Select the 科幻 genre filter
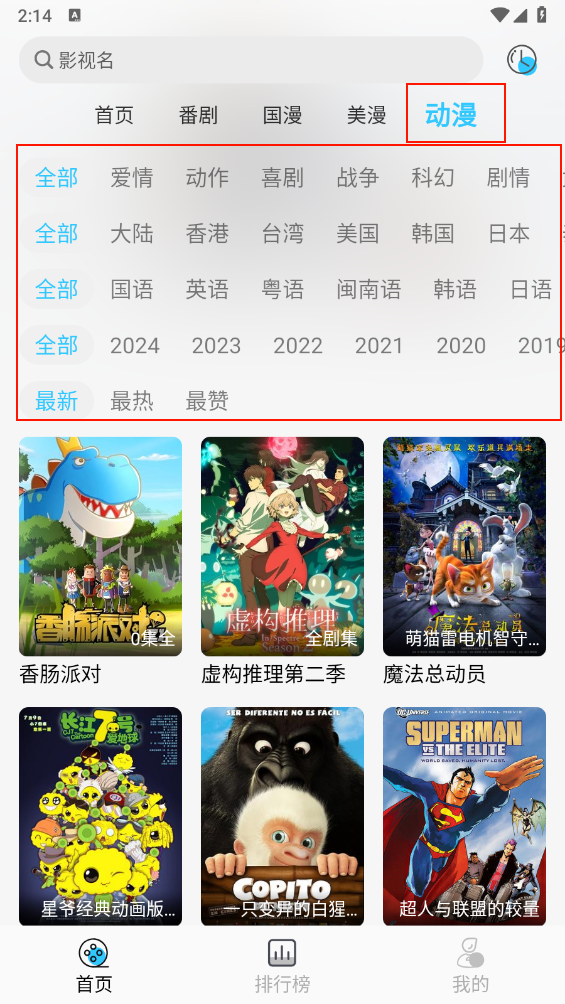Viewport: 565px width, 1004px height. coord(432,177)
